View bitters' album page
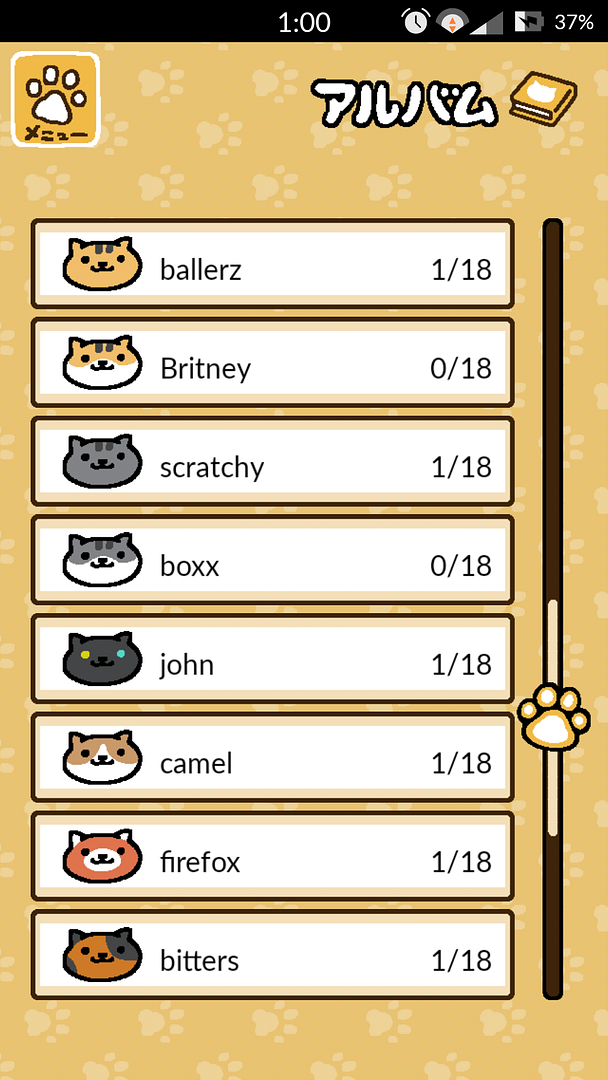Screen dimensions: 608x1080 point(272,956)
